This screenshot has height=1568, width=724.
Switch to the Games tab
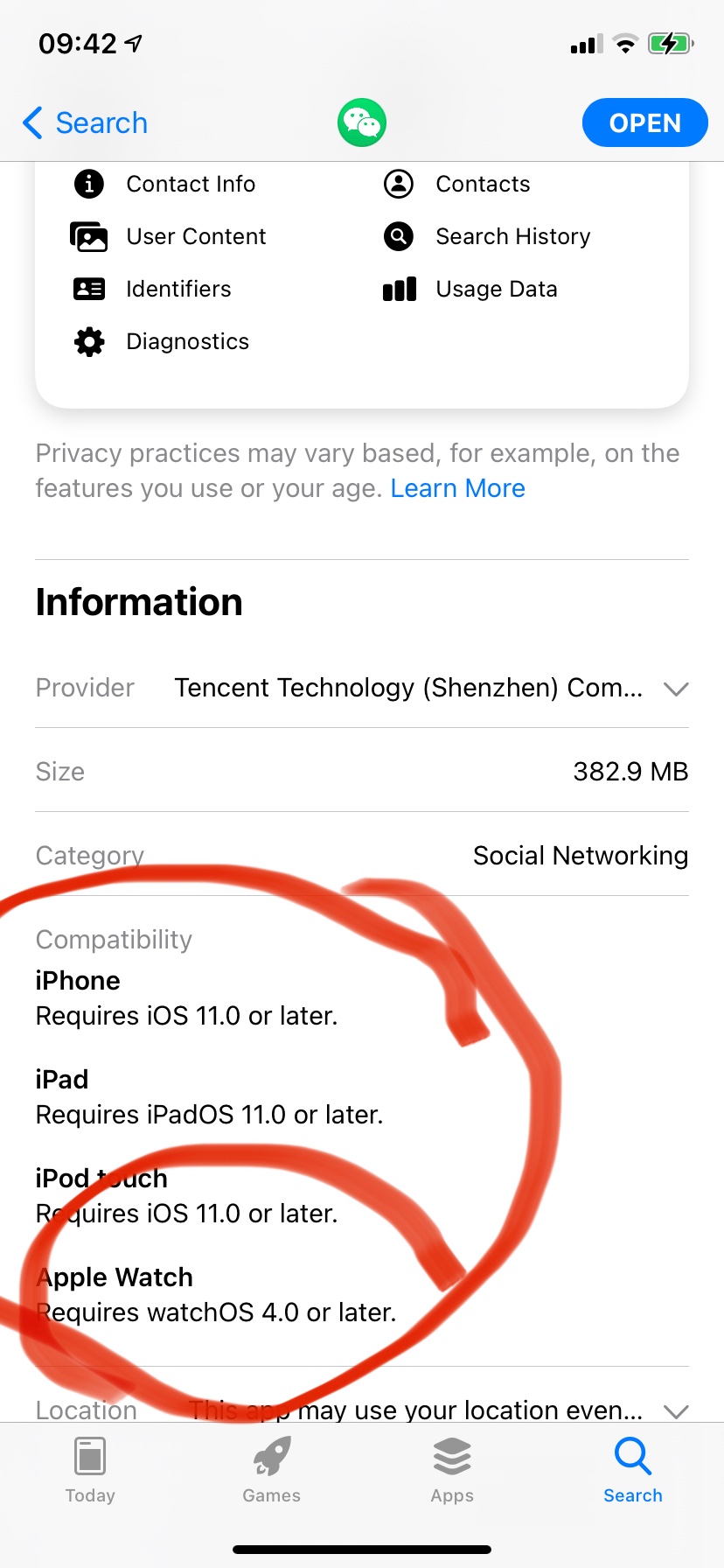pos(271,1470)
